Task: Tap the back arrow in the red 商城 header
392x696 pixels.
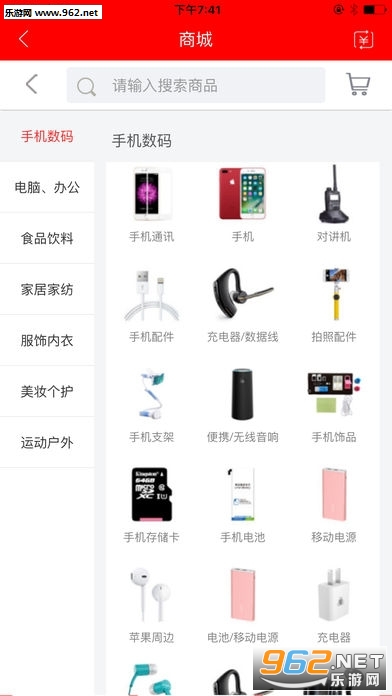Action: point(24,40)
